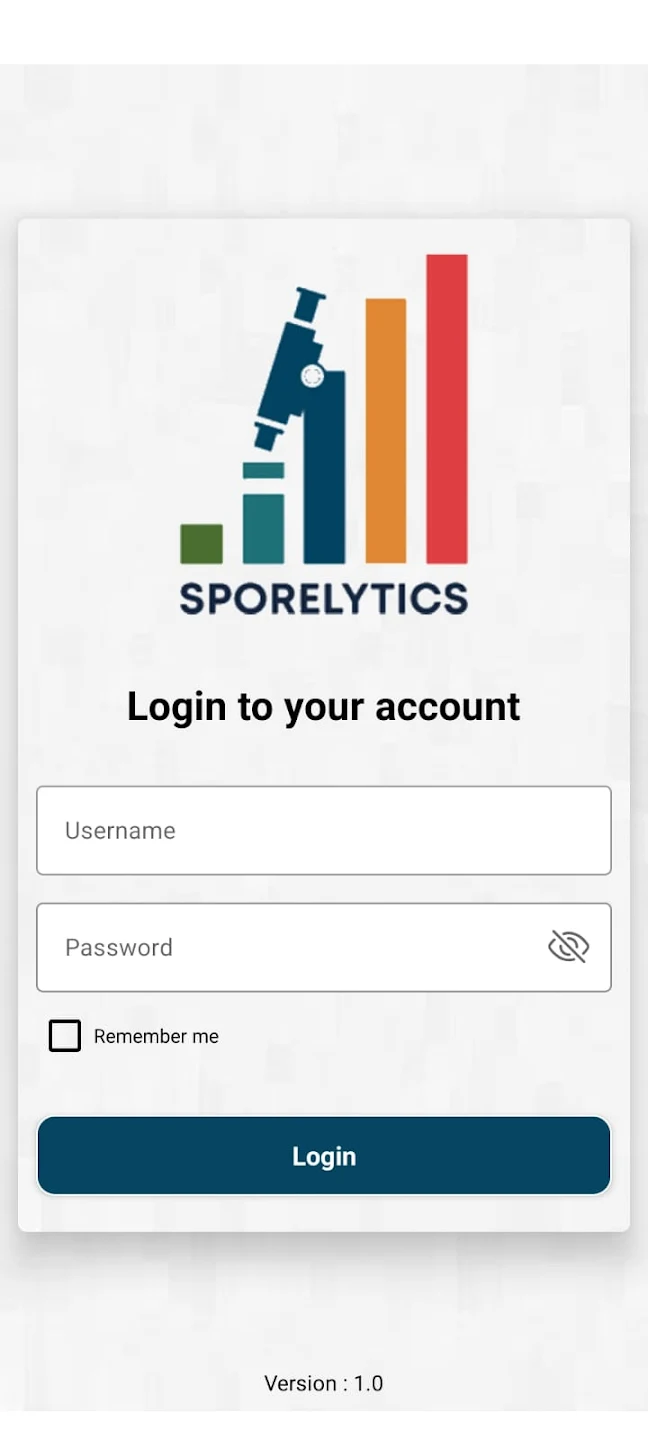Screen dimensions: 648x1440
Task: Tap the Username field
Action: pos(323,830)
